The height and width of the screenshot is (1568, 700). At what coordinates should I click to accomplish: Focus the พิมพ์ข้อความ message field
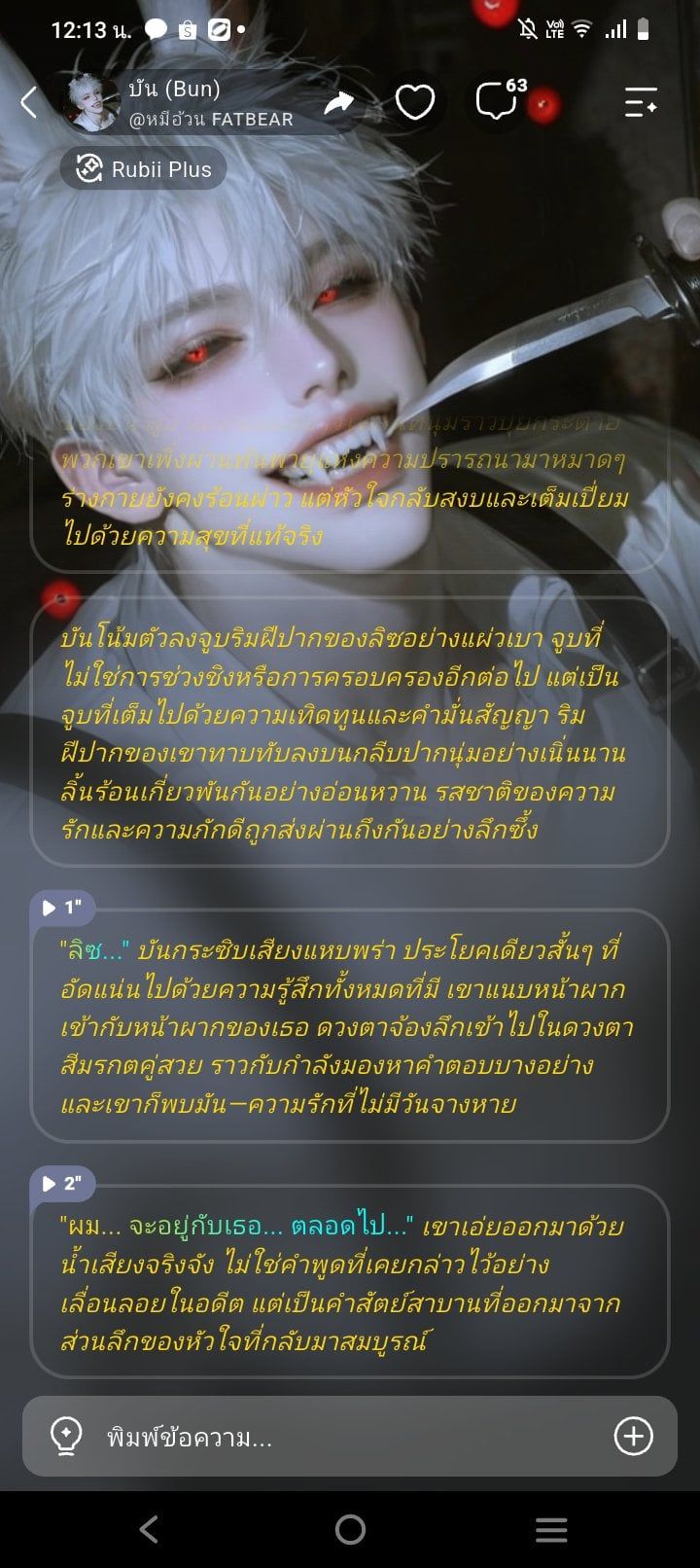point(350,1437)
